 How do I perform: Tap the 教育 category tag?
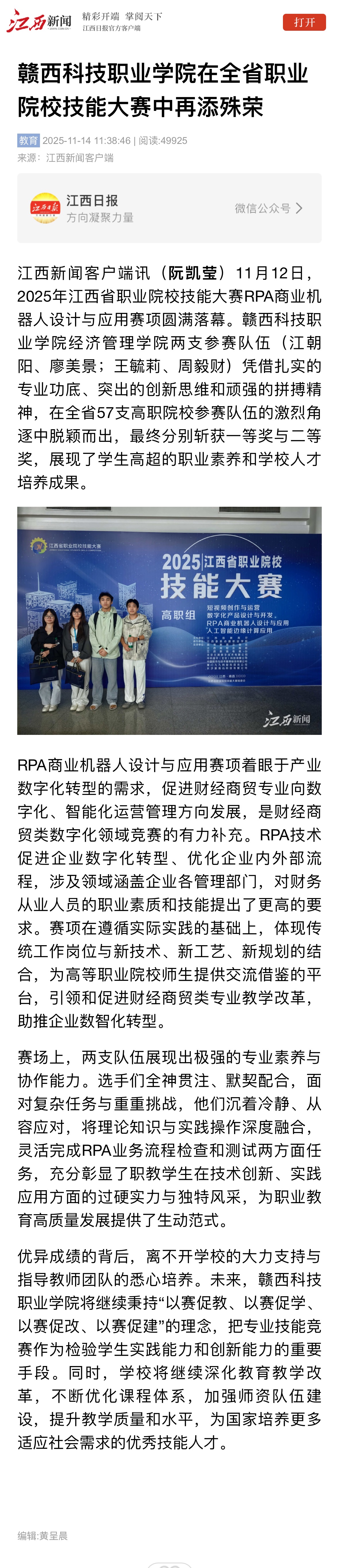28,140
